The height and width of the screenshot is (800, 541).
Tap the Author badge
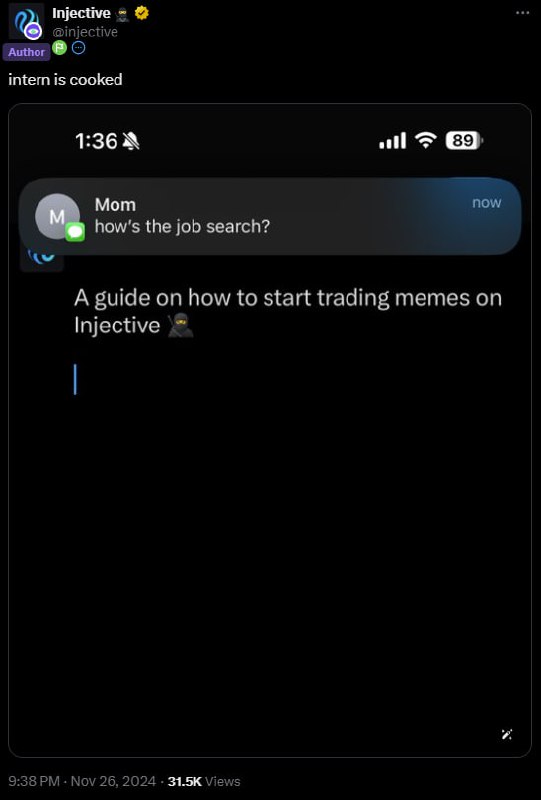pyautogui.click(x=27, y=52)
